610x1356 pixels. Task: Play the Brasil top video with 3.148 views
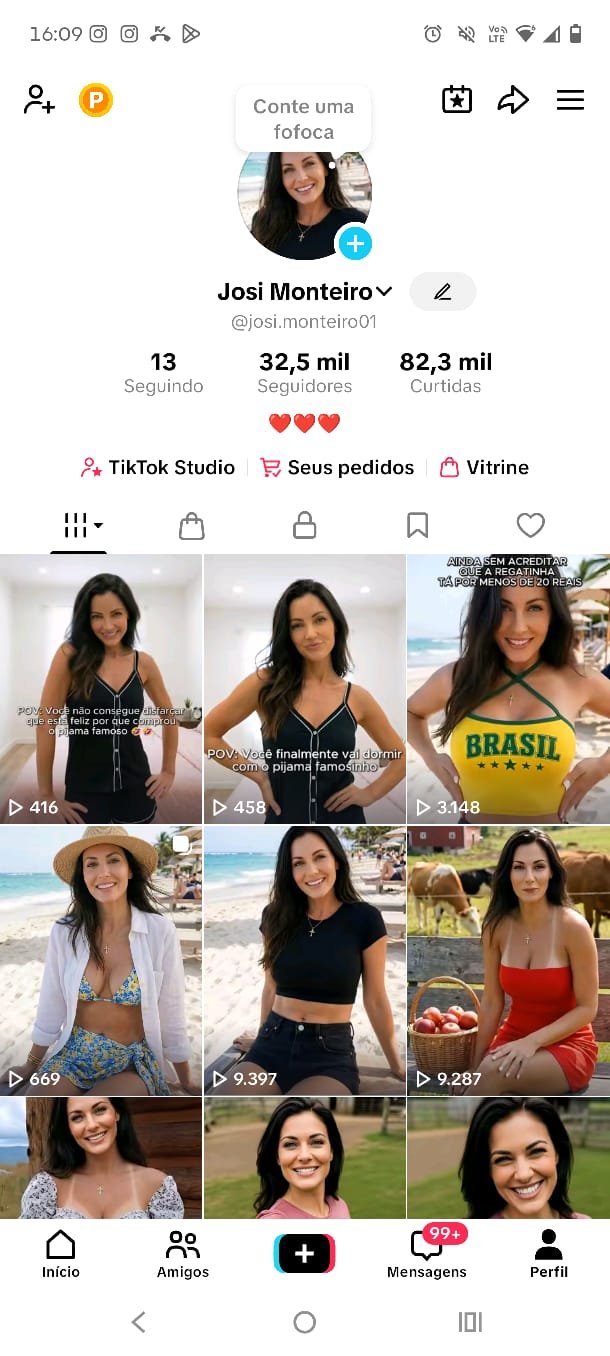pyautogui.click(x=508, y=689)
